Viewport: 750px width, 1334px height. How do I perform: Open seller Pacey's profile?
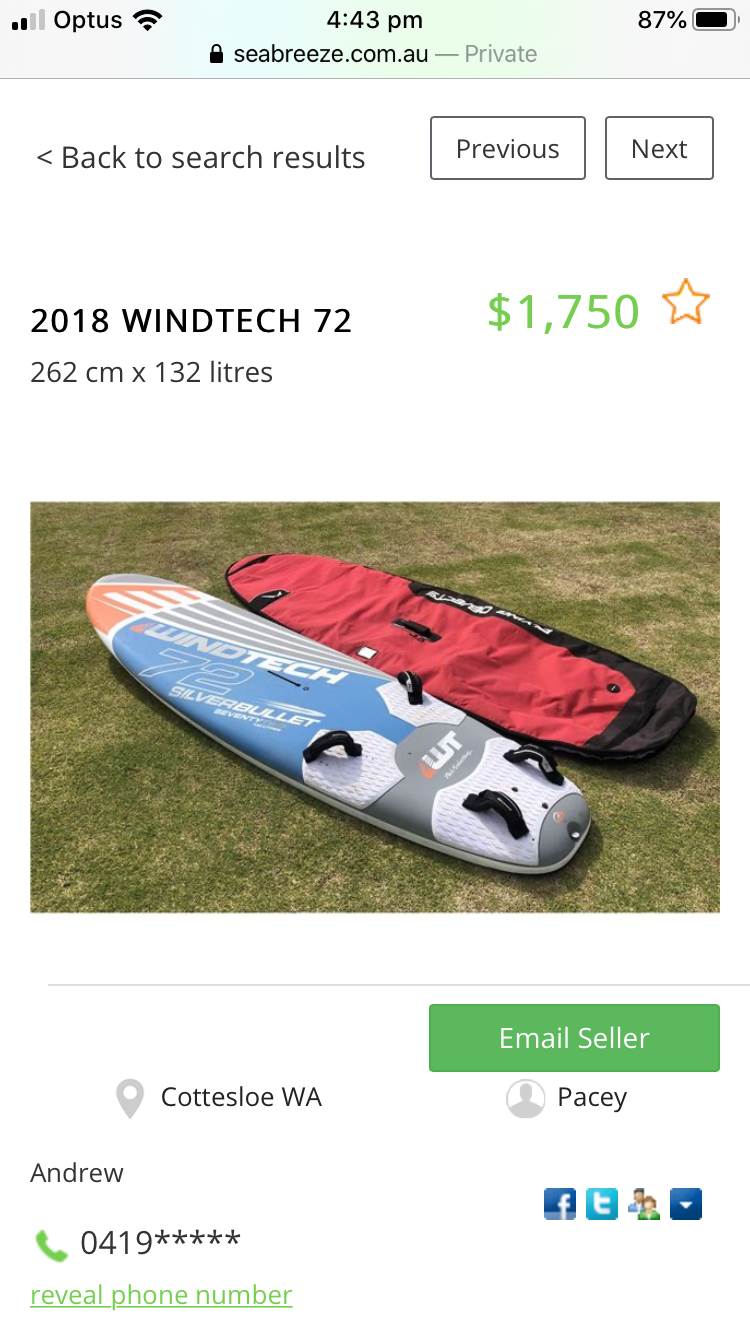pyautogui.click(x=568, y=1098)
